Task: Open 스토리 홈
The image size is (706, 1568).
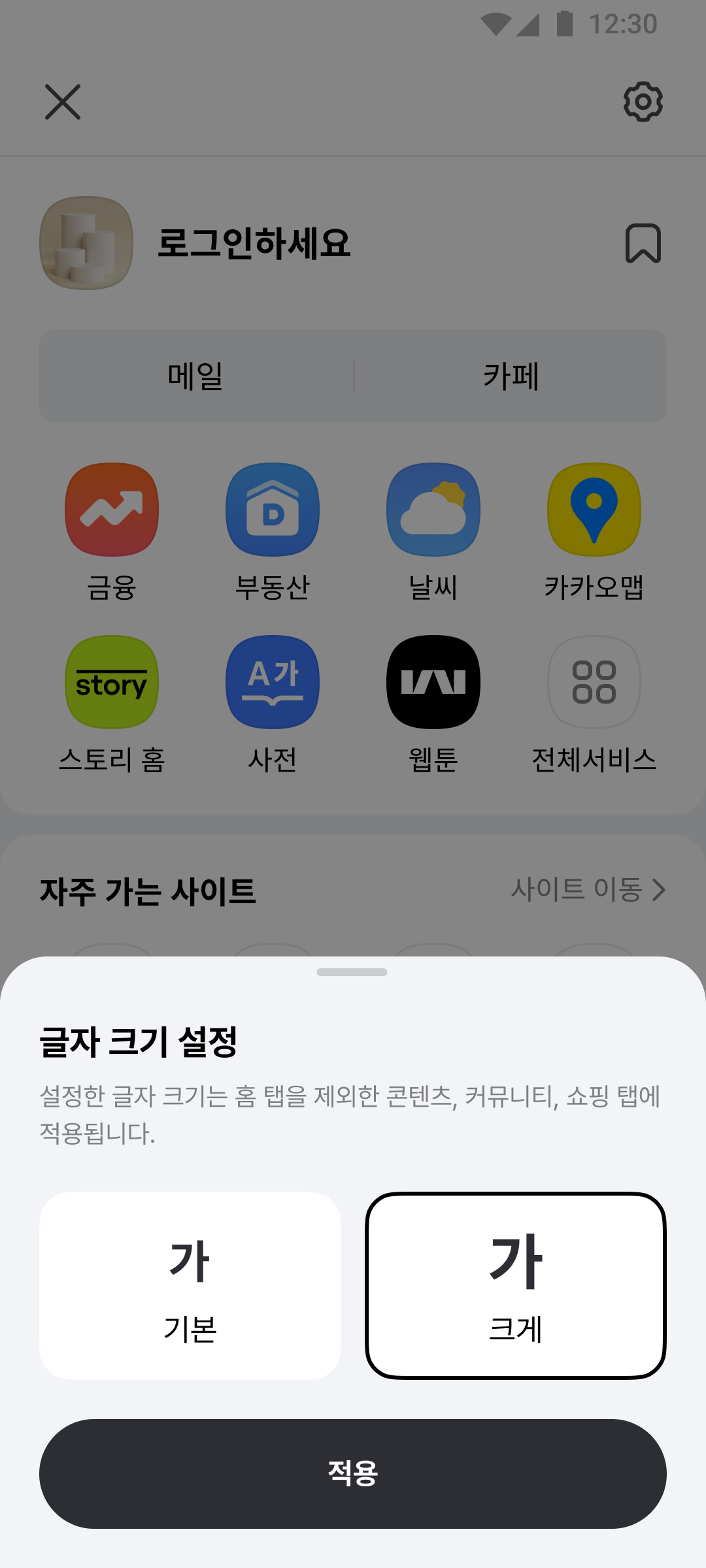Action: 112,704
